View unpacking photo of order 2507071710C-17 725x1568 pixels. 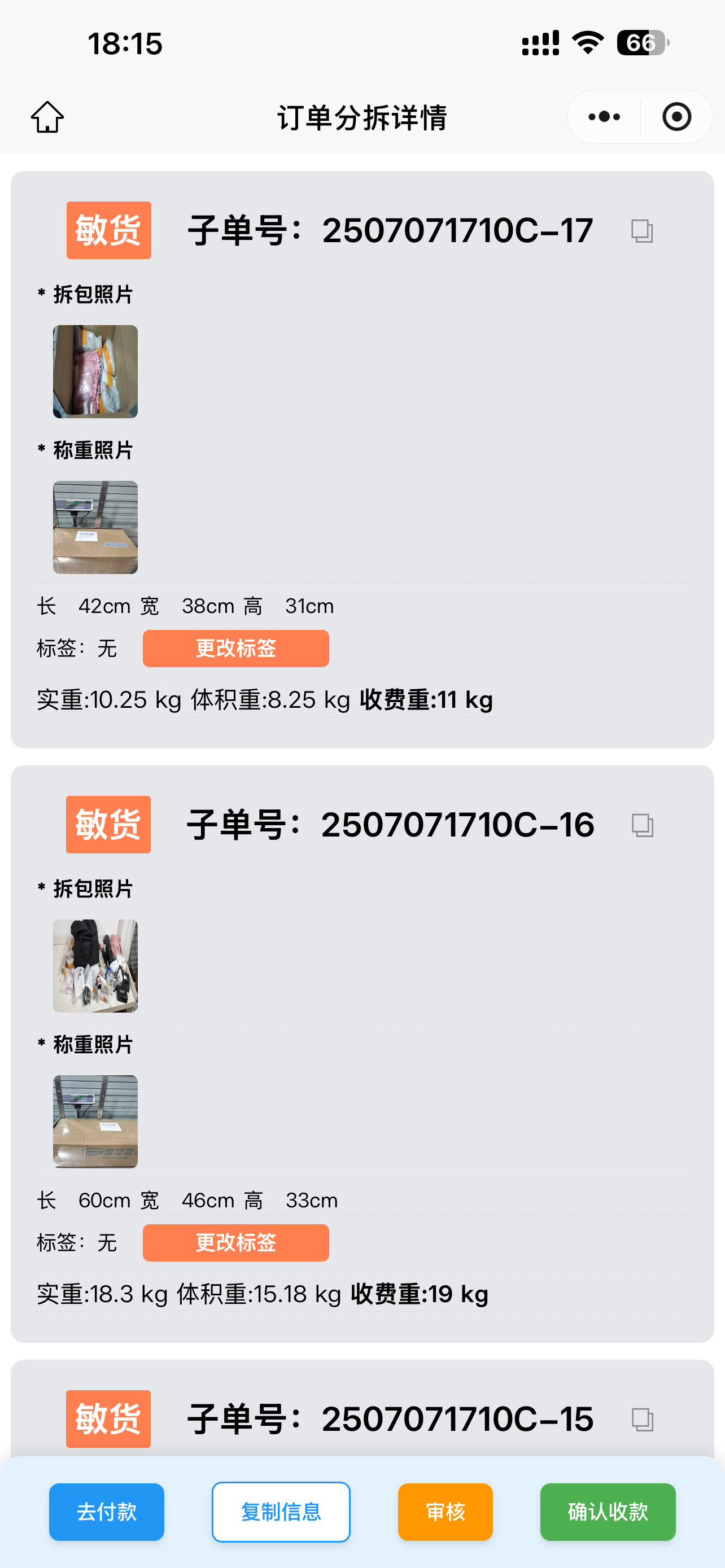(x=95, y=371)
